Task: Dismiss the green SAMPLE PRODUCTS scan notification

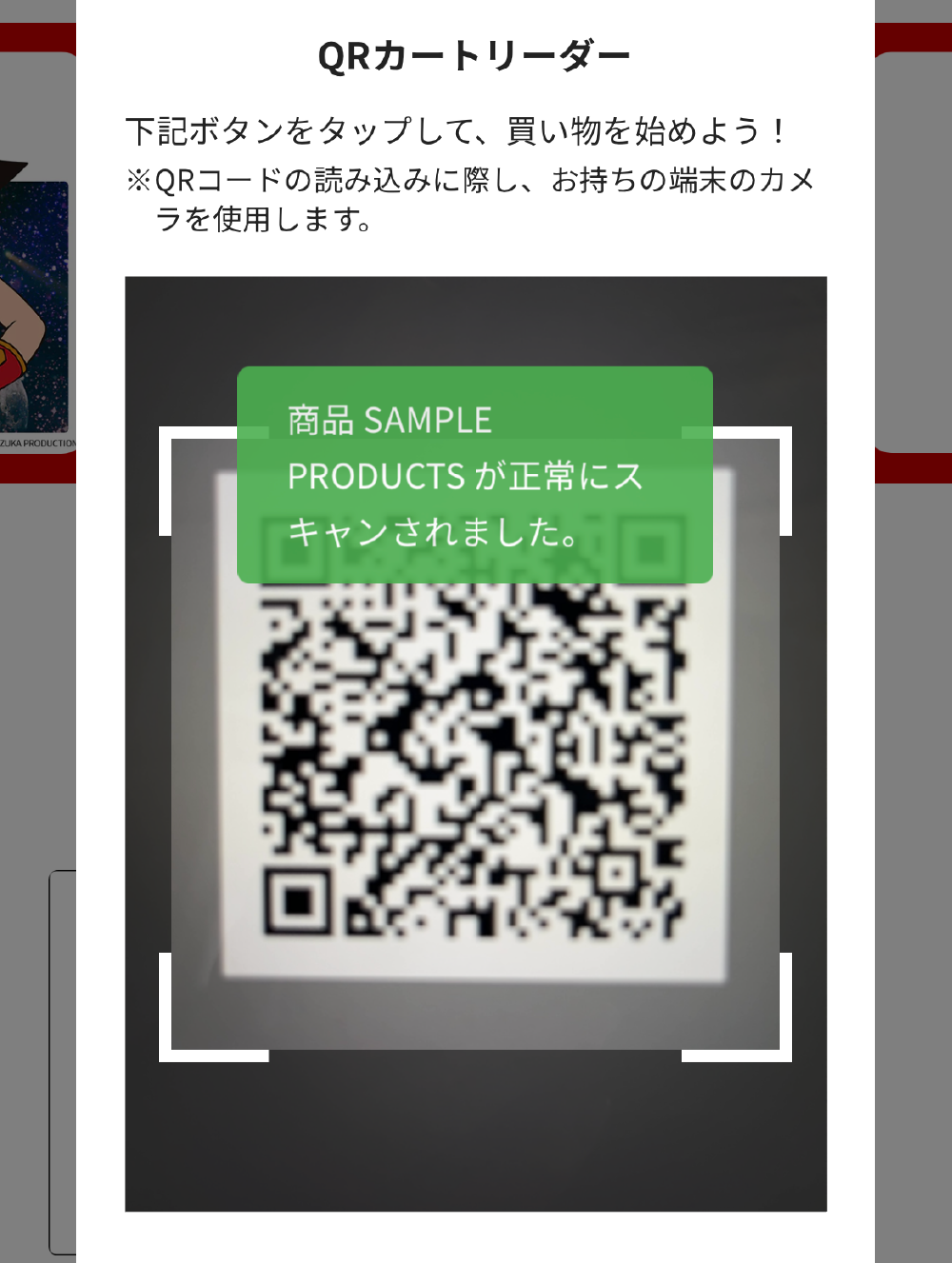Action: [x=474, y=474]
